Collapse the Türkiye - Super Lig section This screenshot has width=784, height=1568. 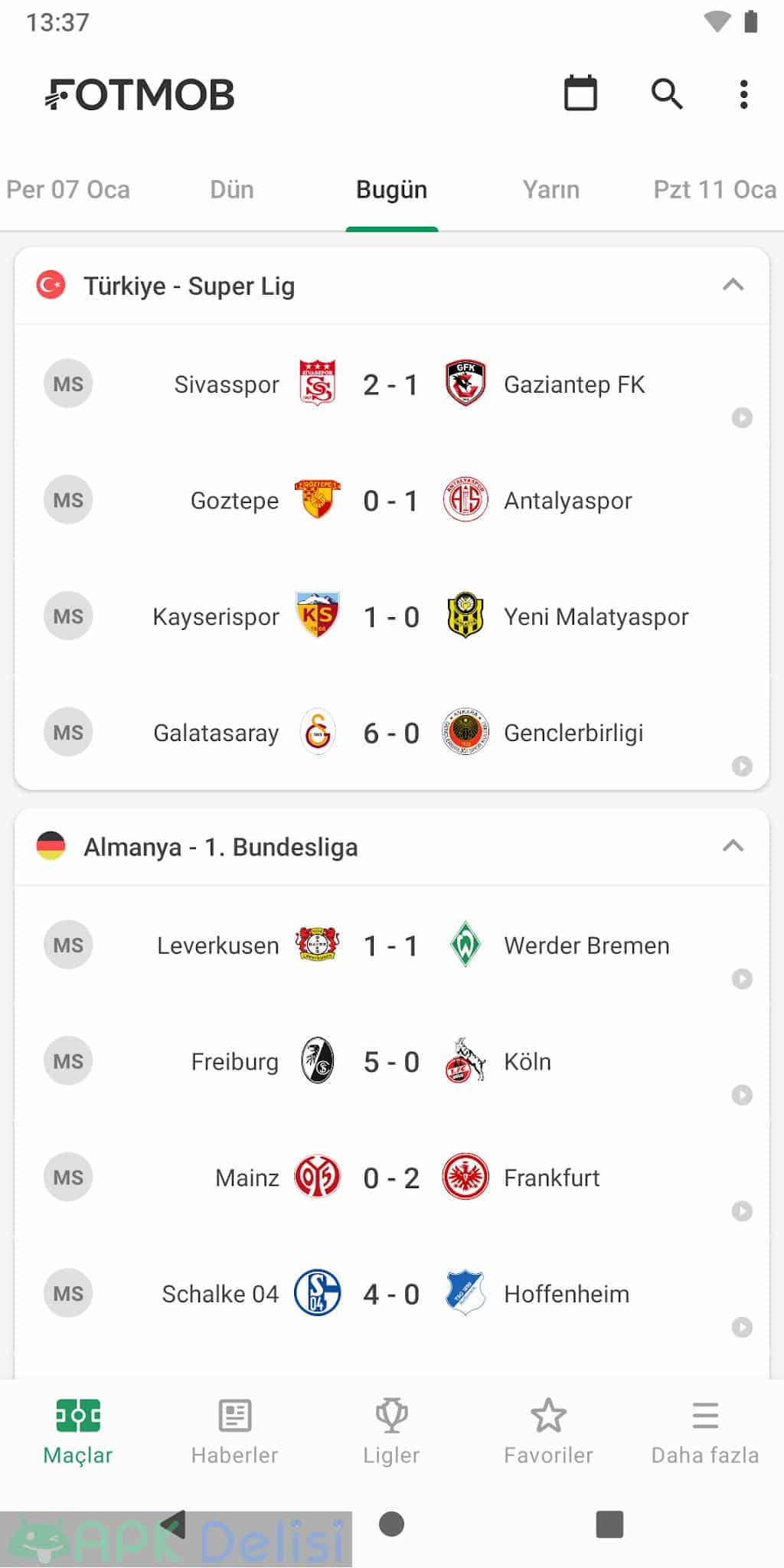733,285
